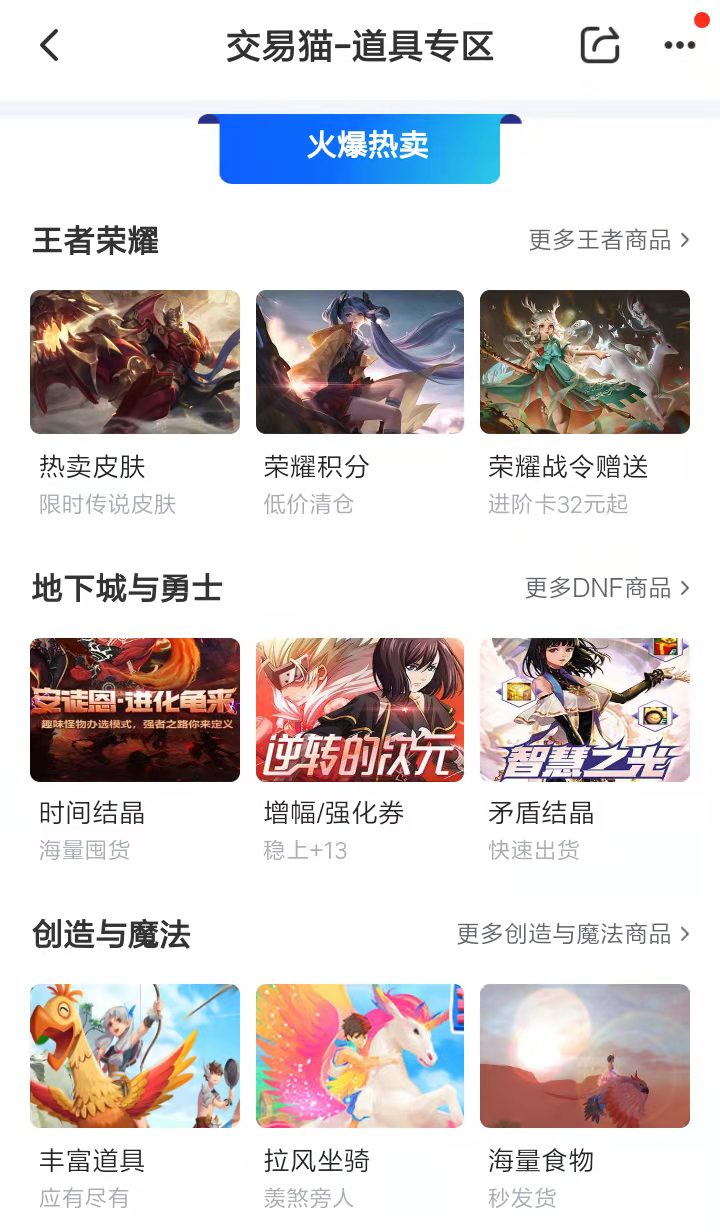The height and width of the screenshot is (1232, 720).
Task: Open the three-dot overflow menu
Action: 680,46
